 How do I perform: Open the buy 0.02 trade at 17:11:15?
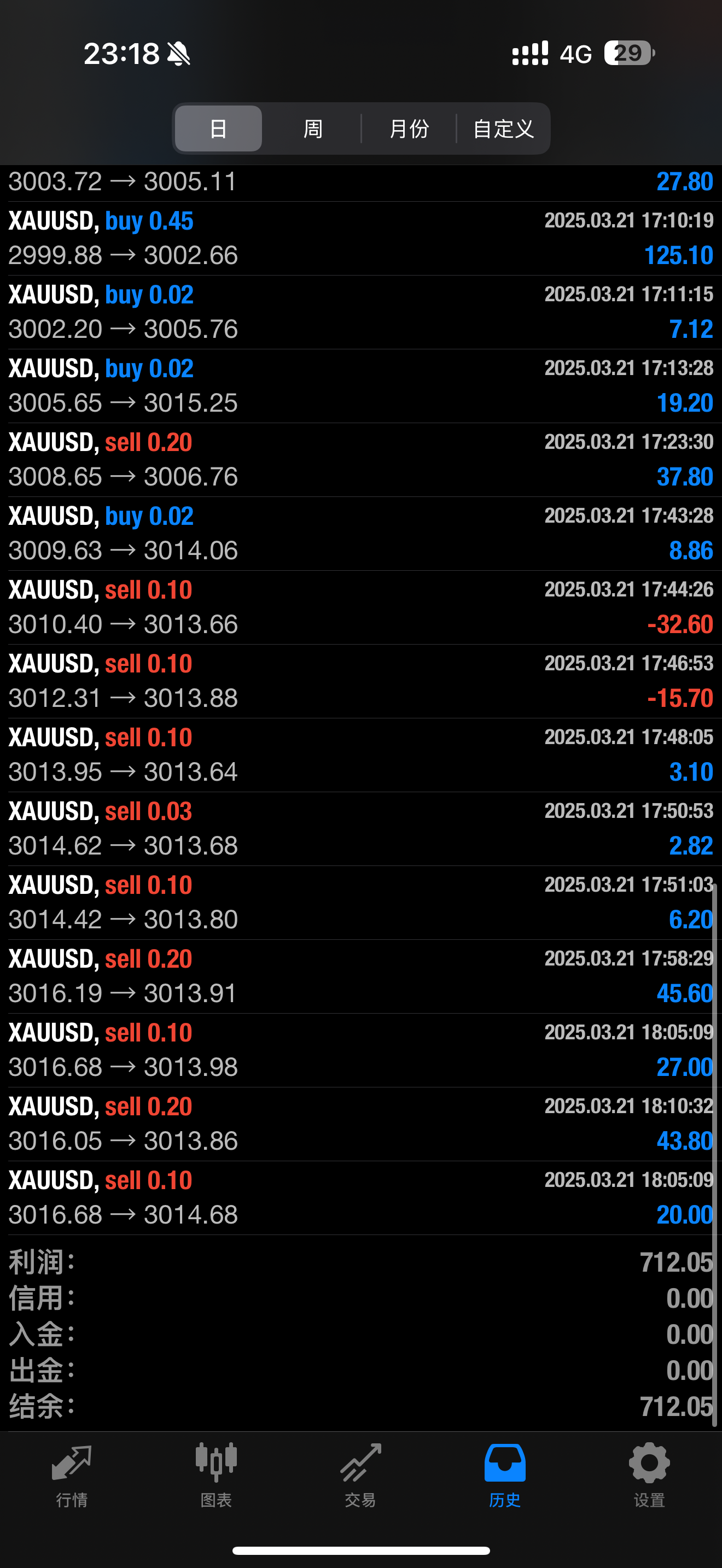pos(360,312)
